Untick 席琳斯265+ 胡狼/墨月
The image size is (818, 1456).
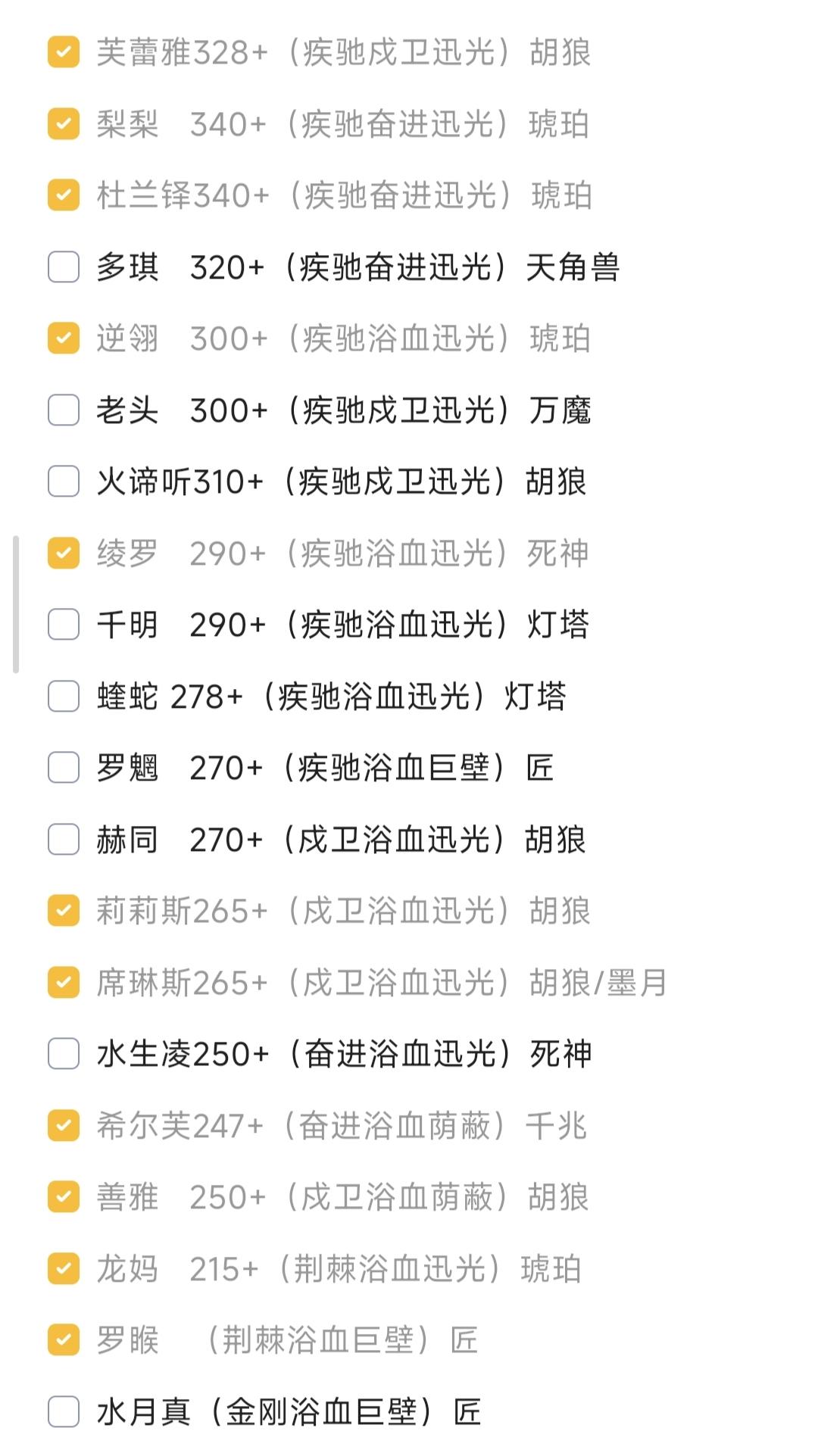[x=64, y=982]
